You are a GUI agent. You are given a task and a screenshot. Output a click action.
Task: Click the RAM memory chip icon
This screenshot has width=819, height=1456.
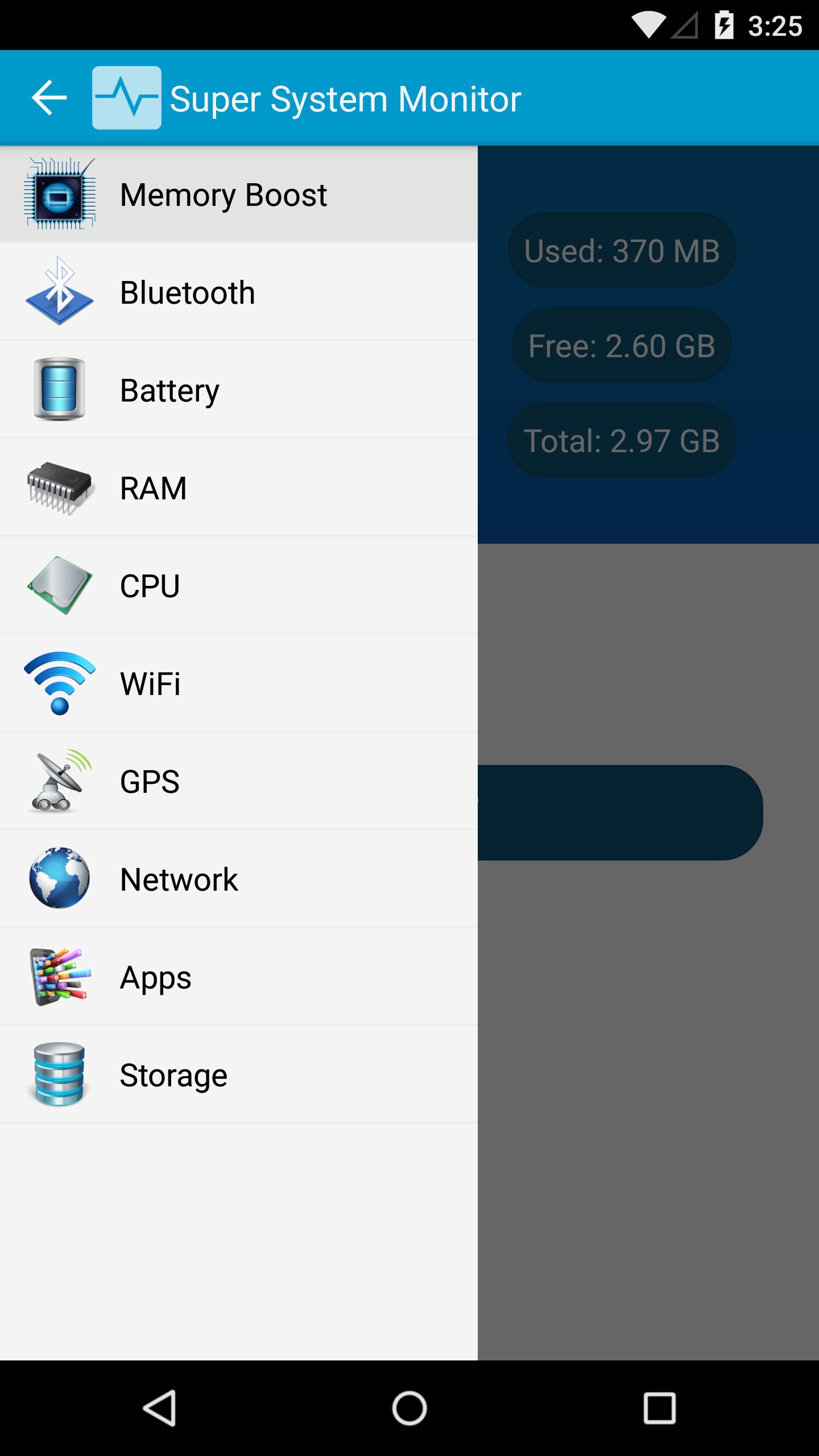point(60,488)
